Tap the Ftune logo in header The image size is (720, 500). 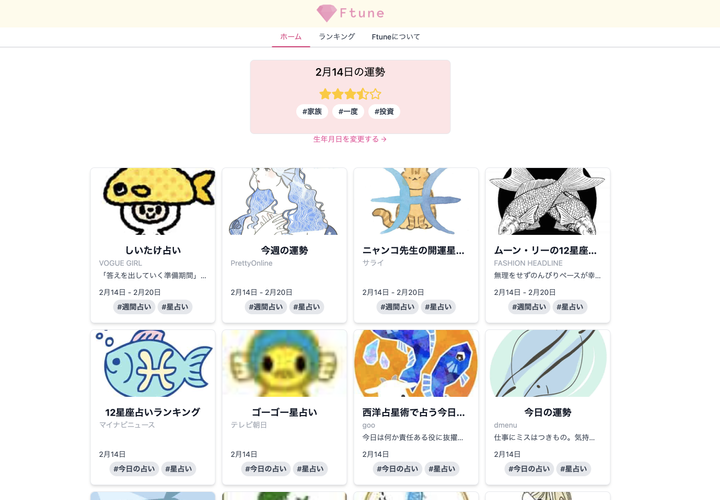350,13
